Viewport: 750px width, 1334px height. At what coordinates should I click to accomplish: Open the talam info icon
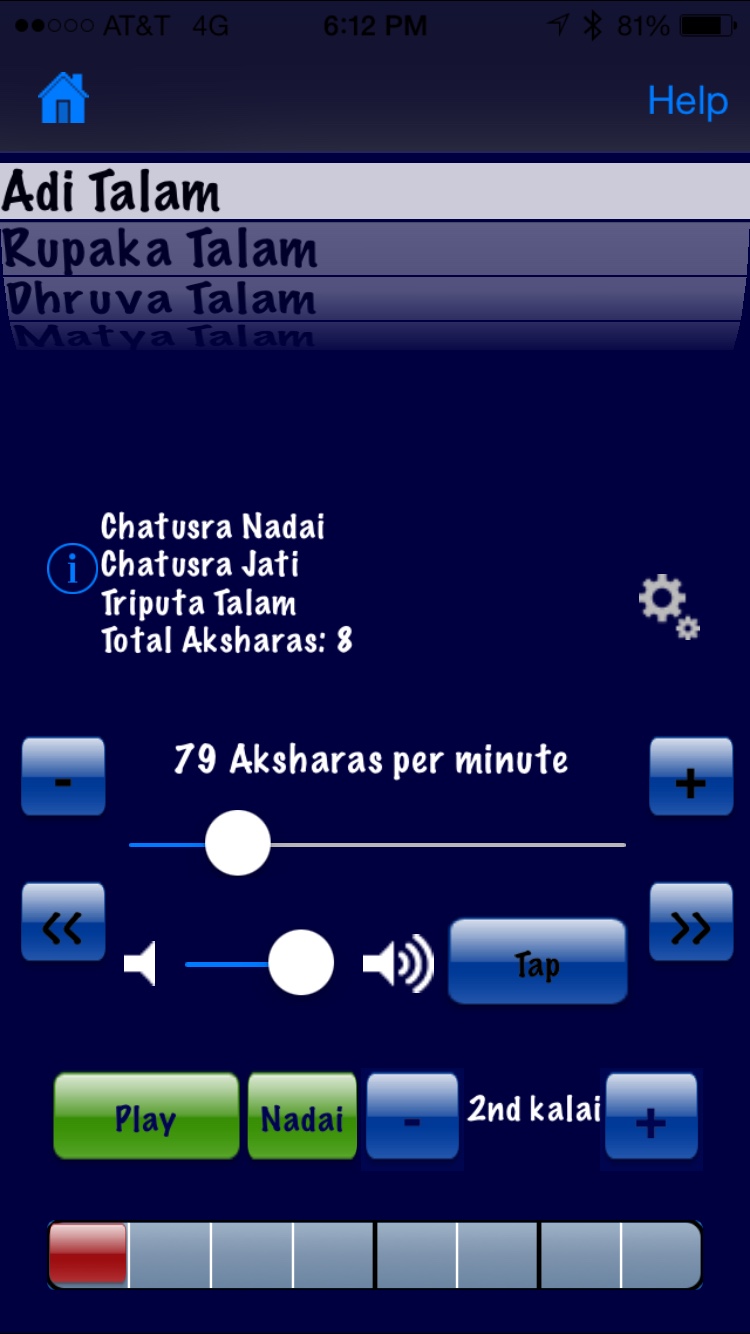click(x=72, y=569)
